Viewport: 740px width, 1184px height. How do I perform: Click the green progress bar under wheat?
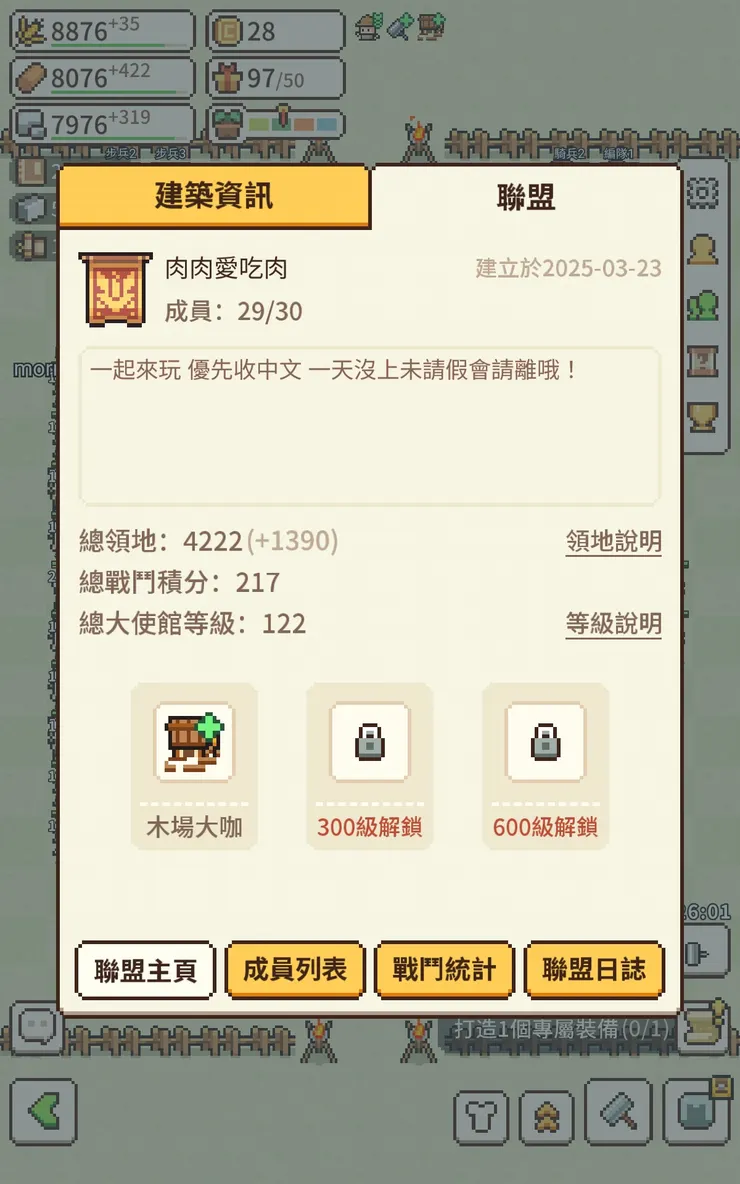pos(115,46)
